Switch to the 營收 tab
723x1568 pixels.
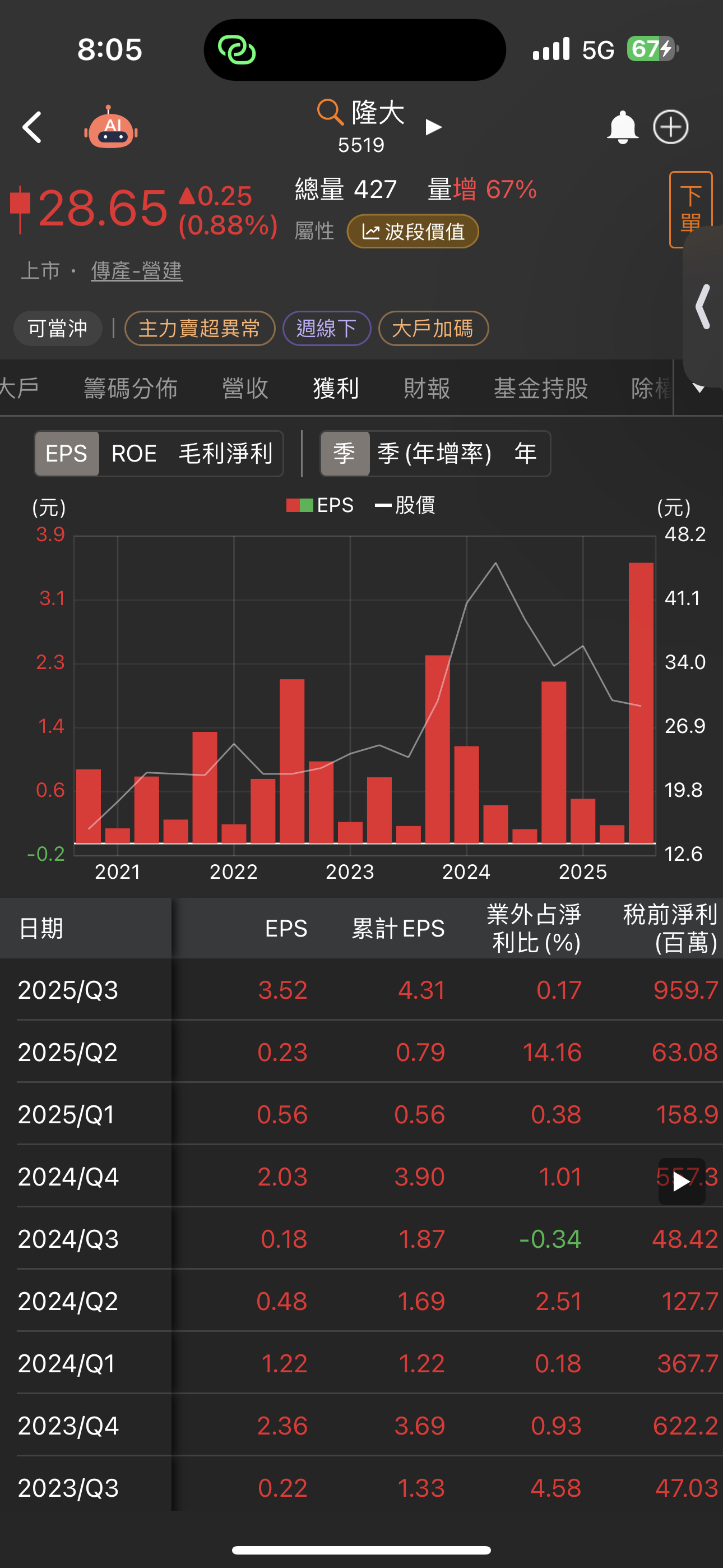tap(245, 388)
